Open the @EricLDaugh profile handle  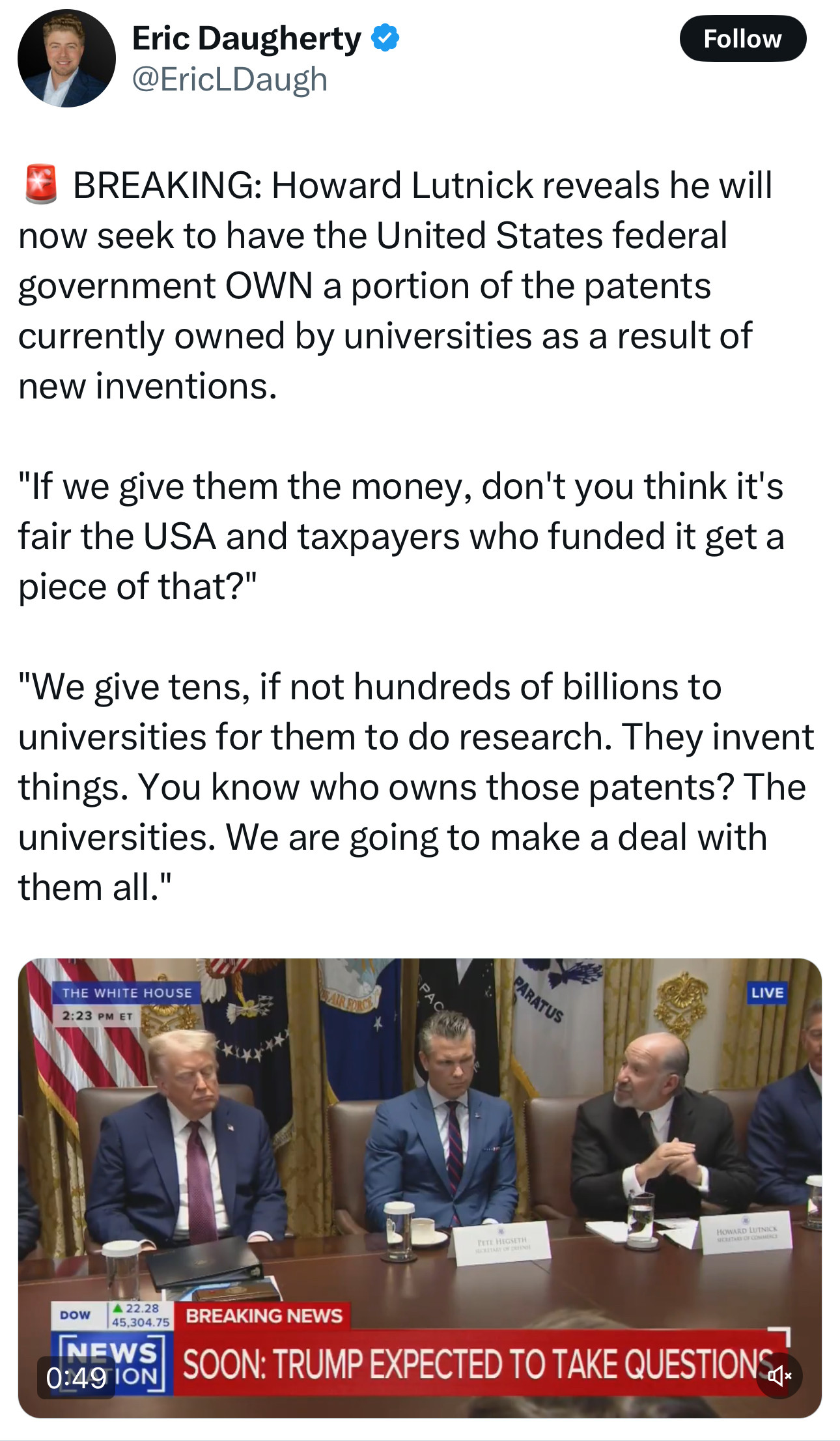(x=229, y=80)
